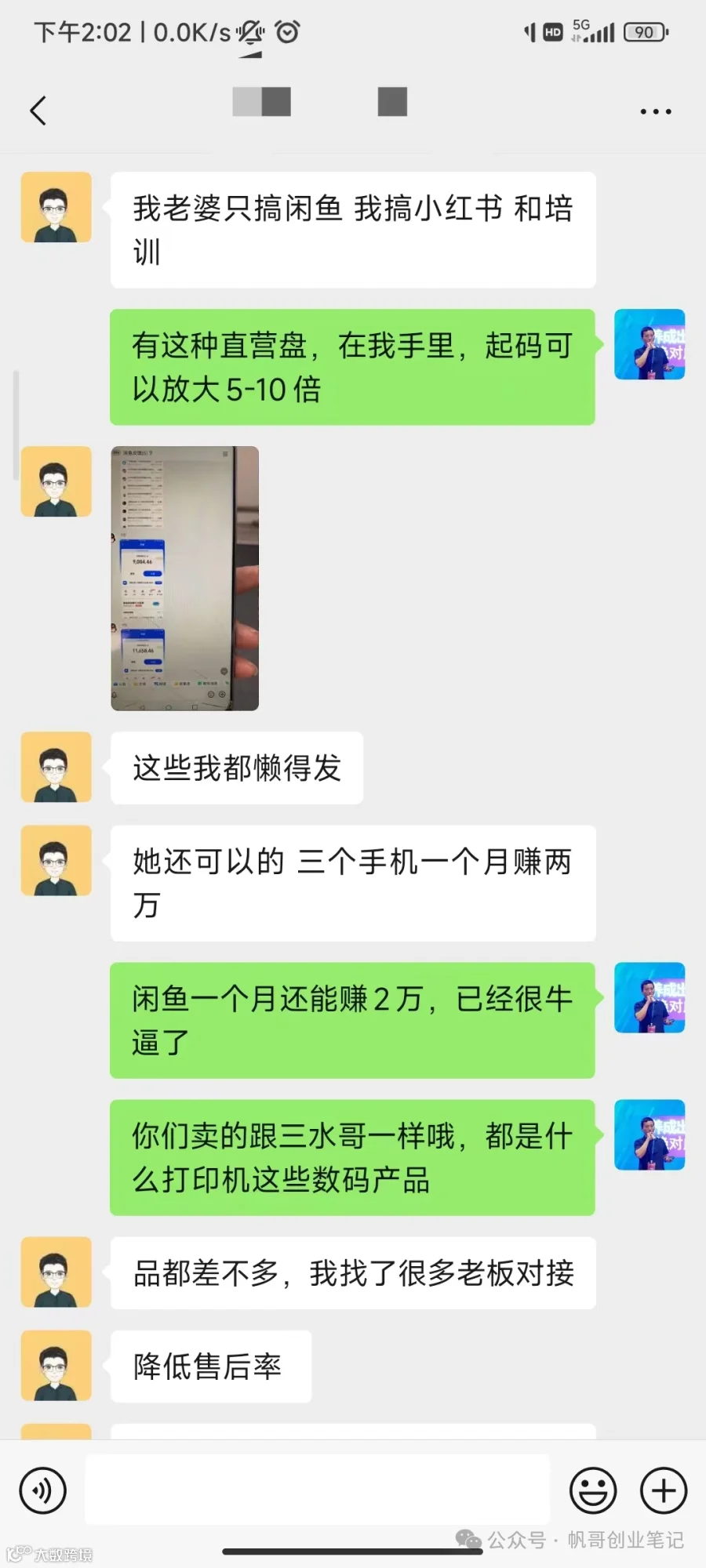Open own avatar beside '闲鱼一个月还能赚2万' message

pos(650,998)
